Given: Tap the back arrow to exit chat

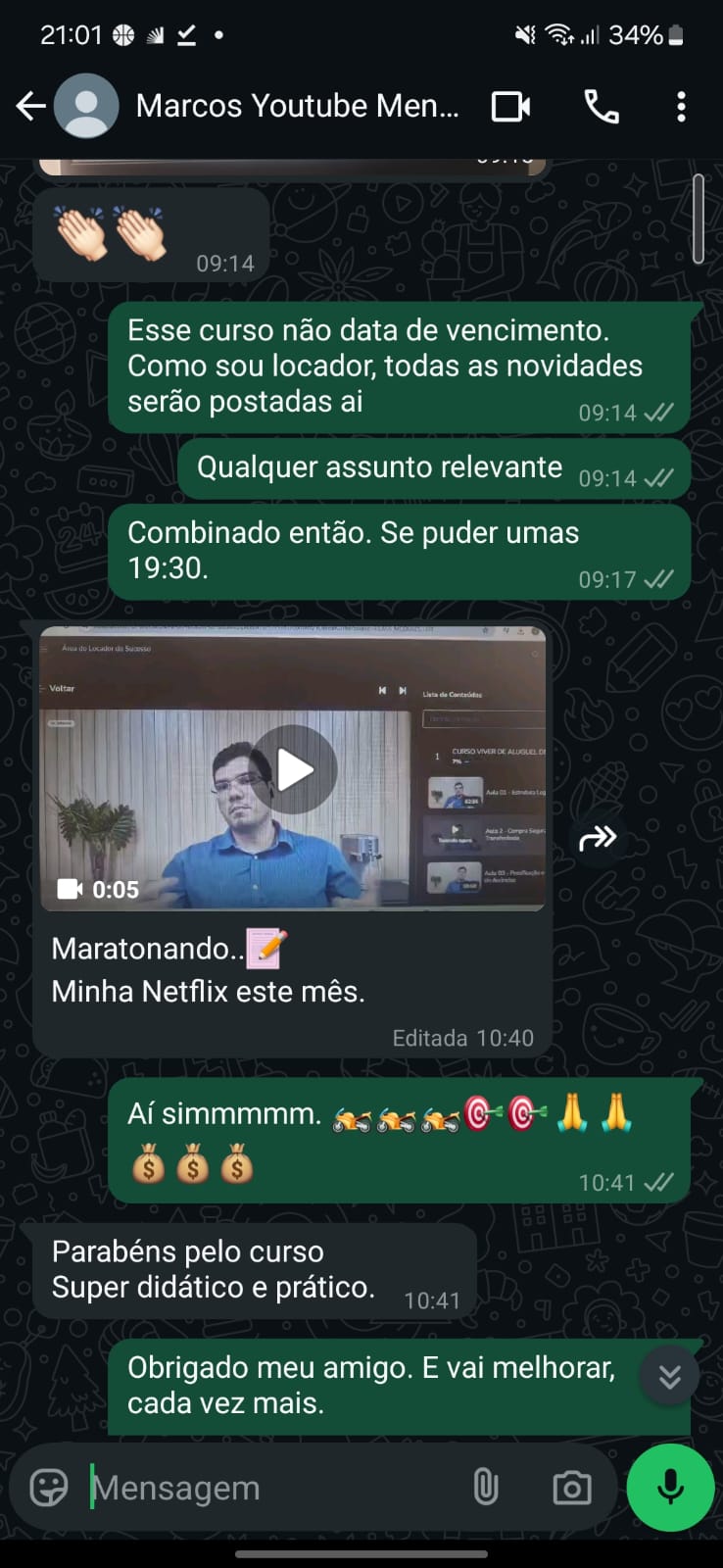Looking at the screenshot, I should pyautogui.click(x=31, y=106).
